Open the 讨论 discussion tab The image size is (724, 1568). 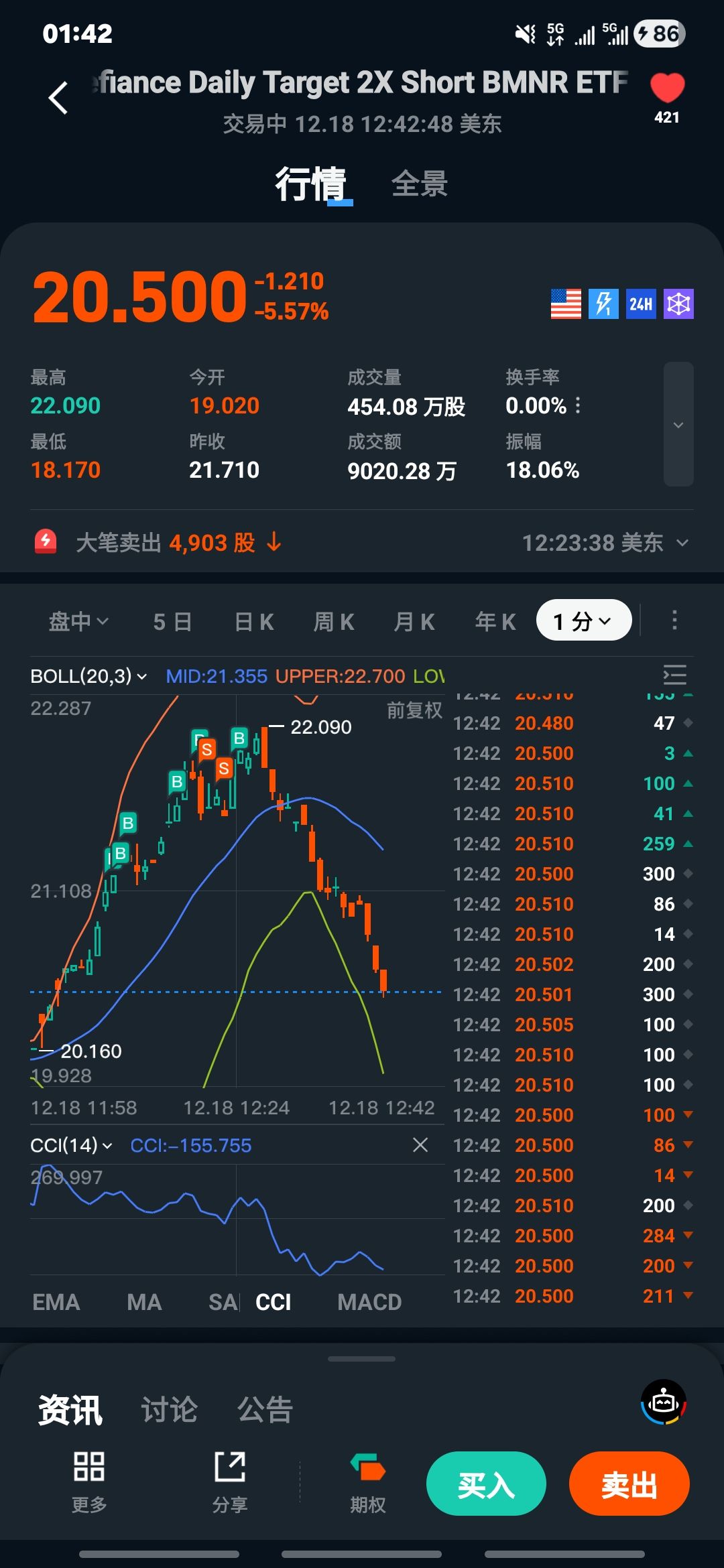tap(169, 1410)
